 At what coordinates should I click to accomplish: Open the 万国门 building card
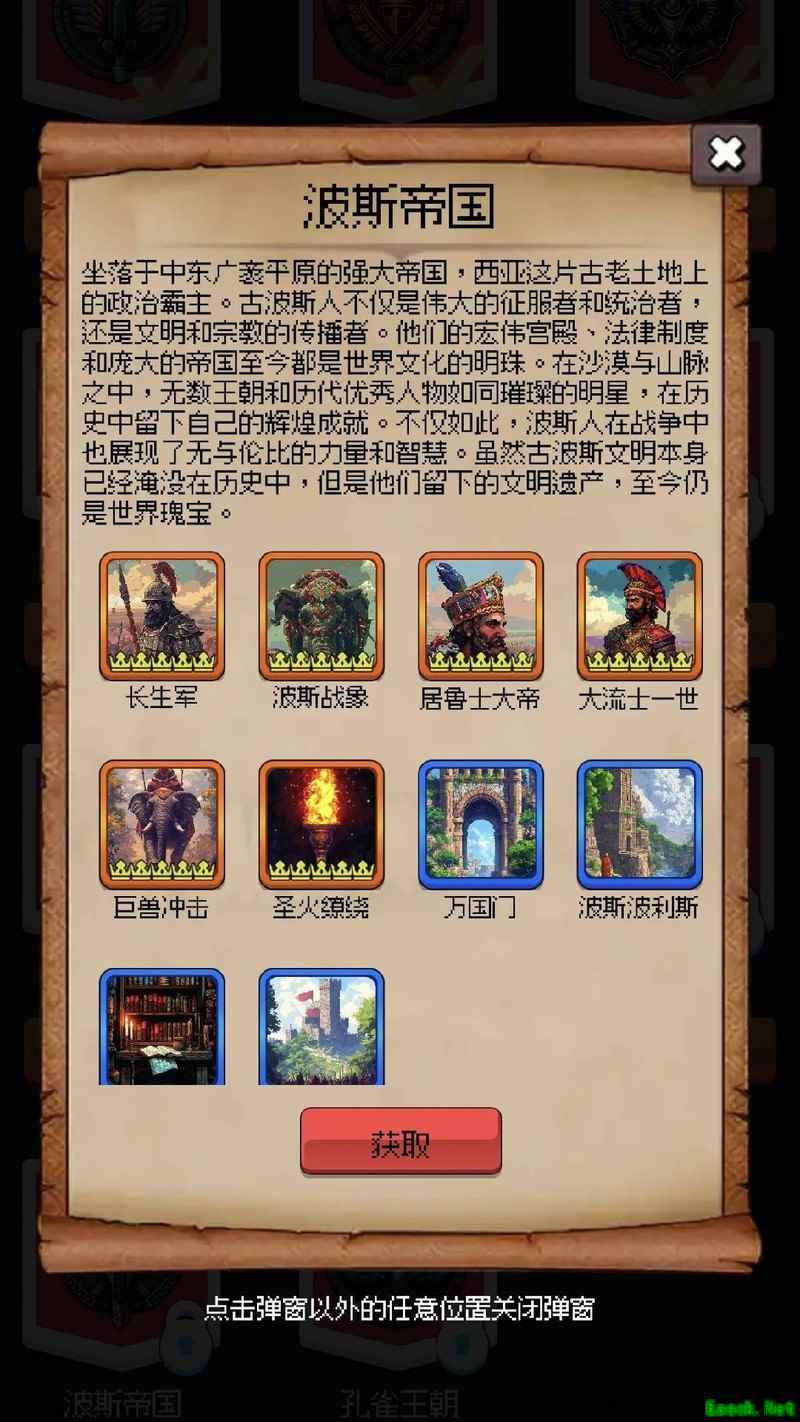[x=480, y=824]
